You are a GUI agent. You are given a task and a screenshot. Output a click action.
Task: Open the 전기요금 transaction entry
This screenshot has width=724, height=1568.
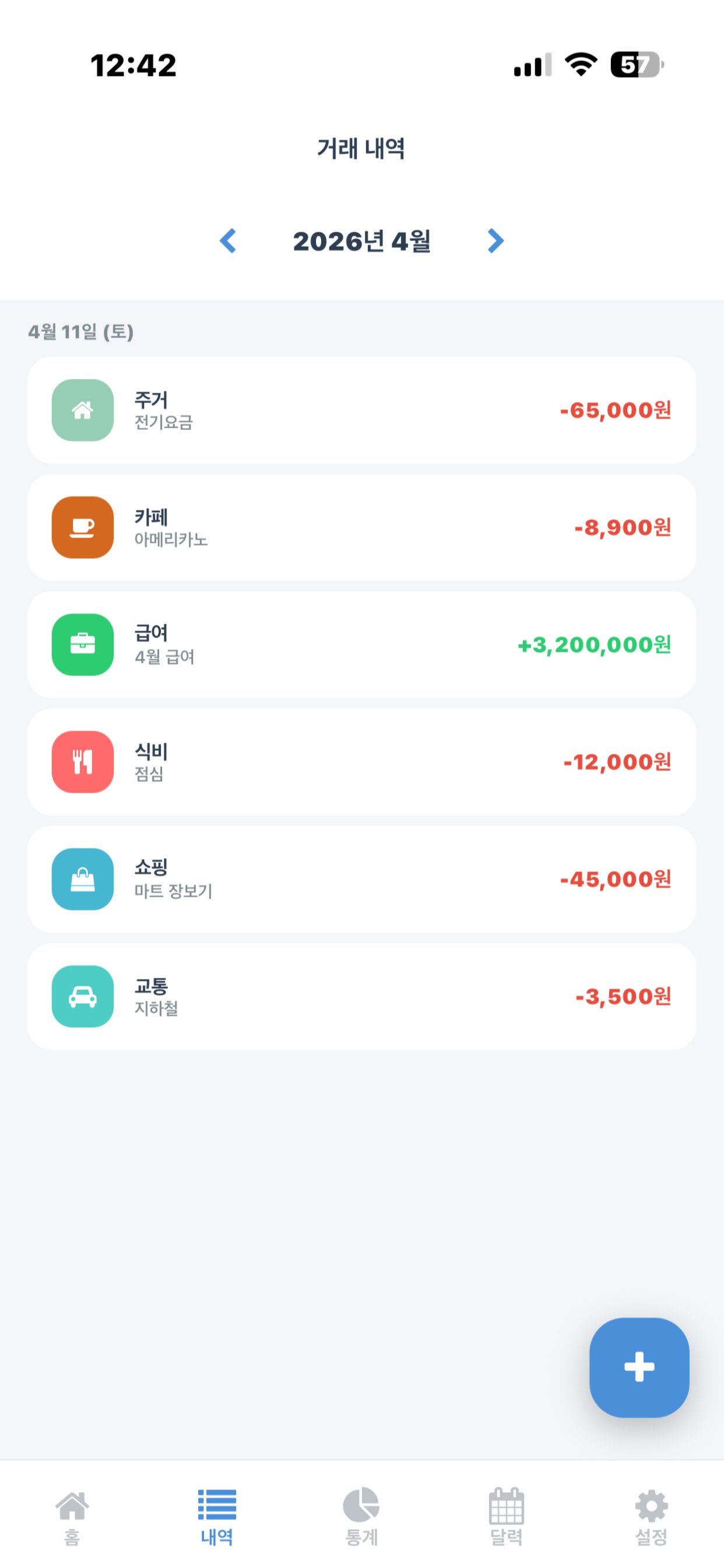(362, 409)
